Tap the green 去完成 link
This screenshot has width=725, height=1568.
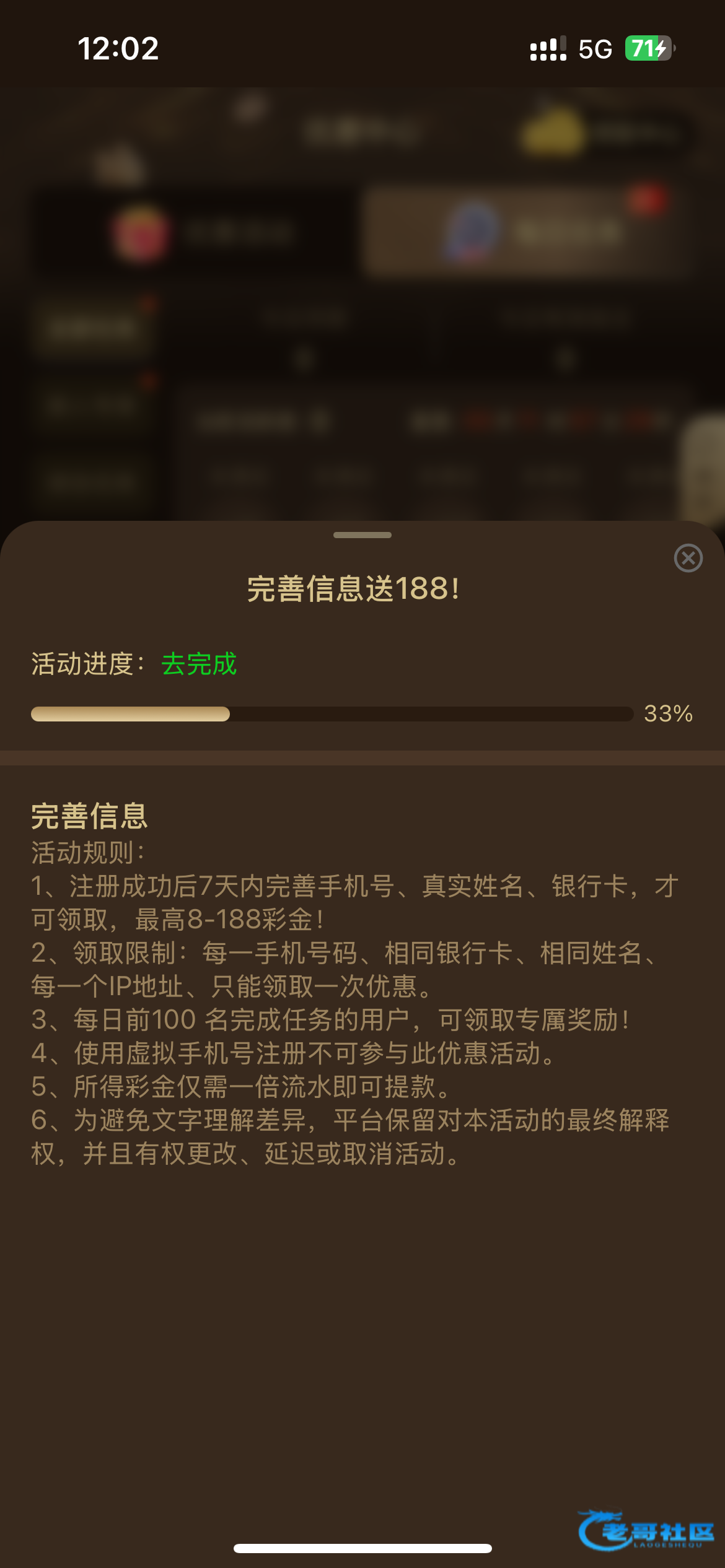(199, 664)
